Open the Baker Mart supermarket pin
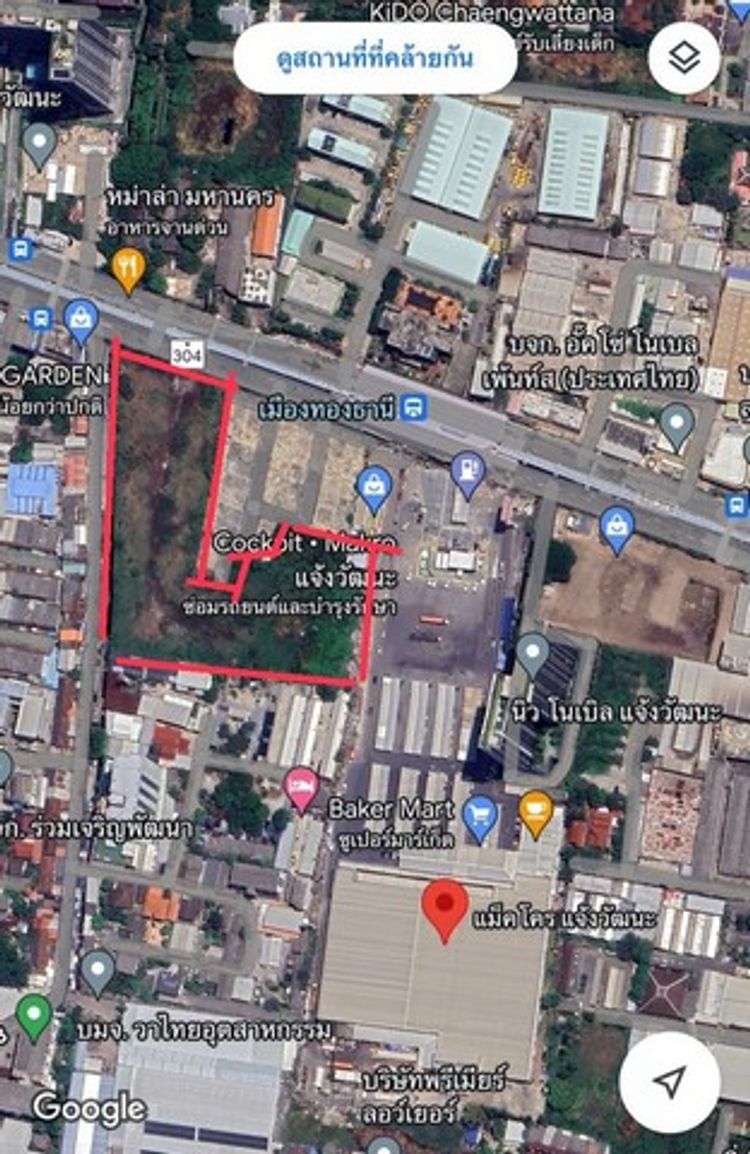The height and width of the screenshot is (1154, 750). pos(481,817)
